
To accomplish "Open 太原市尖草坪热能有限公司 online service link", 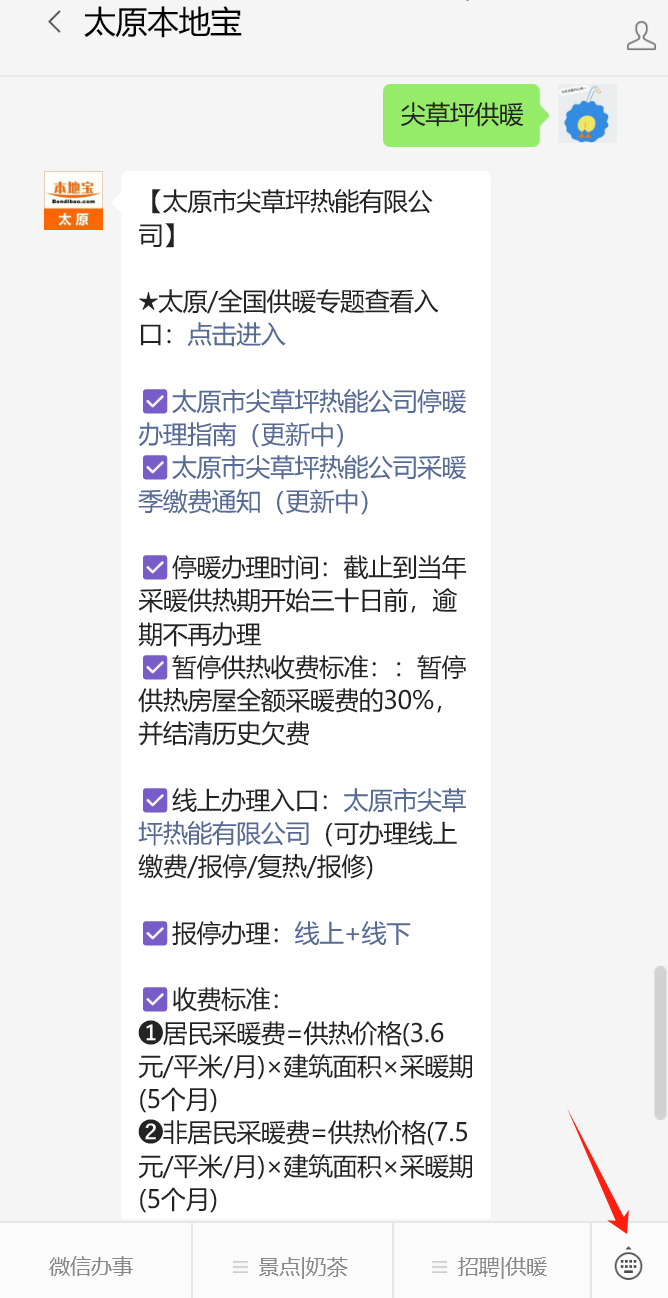I will point(303,816).
